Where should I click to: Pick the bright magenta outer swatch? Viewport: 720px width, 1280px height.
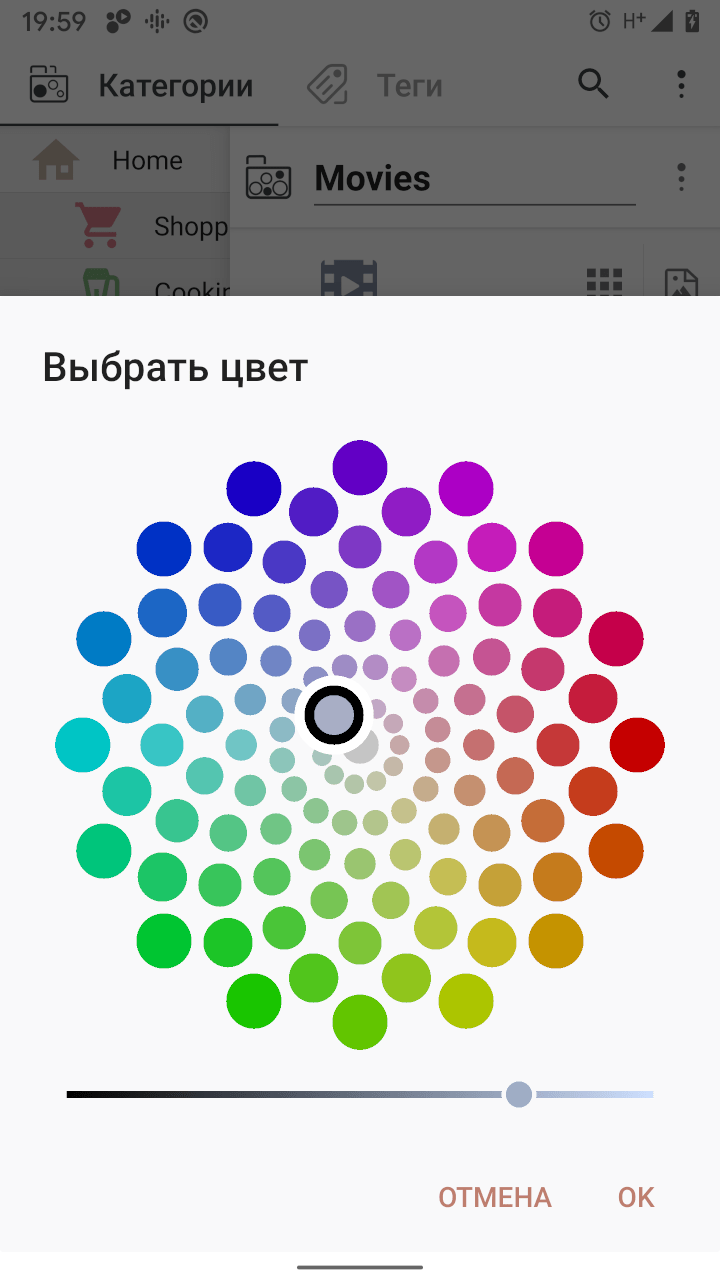[x=556, y=548]
